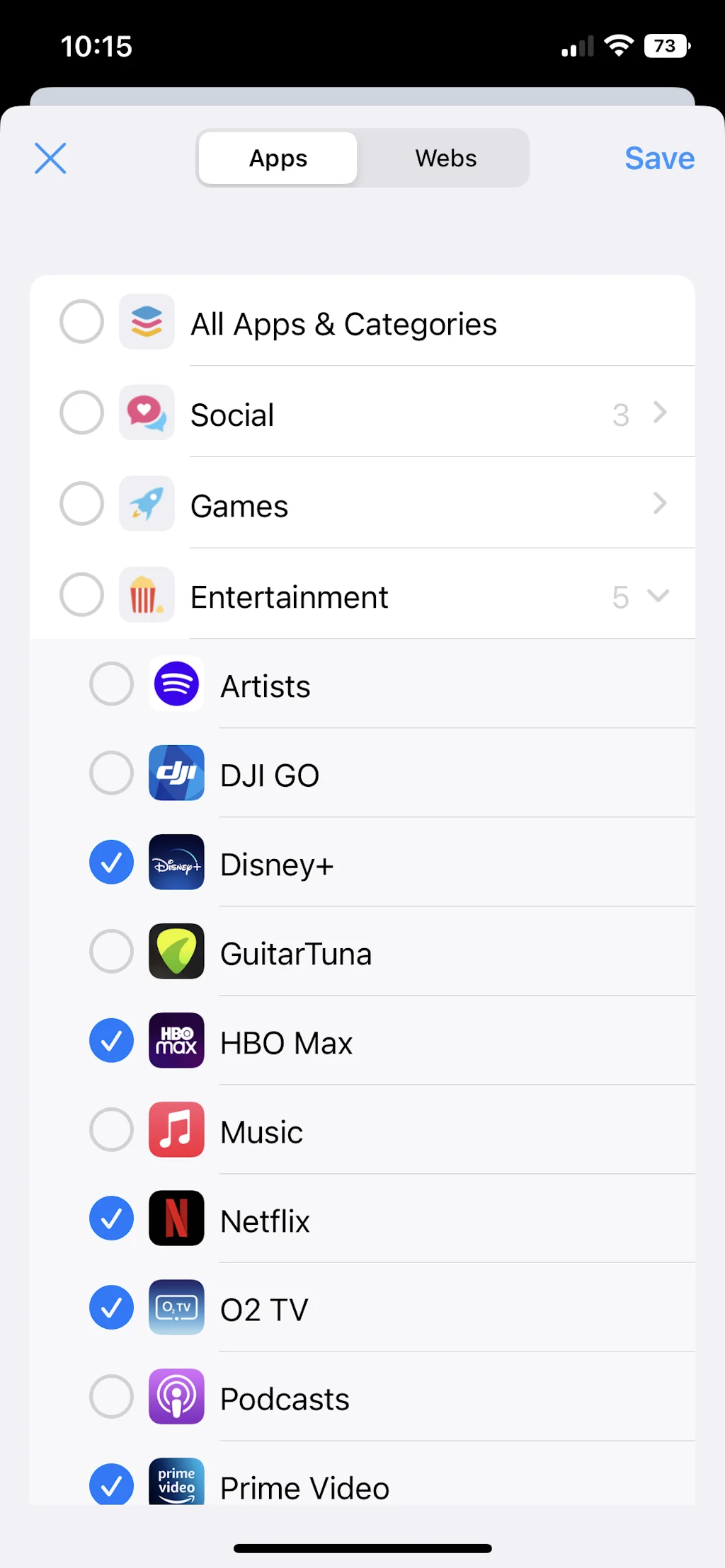Switch to the Webs tab
This screenshot has width=725, height=1568.
point(445,158)
